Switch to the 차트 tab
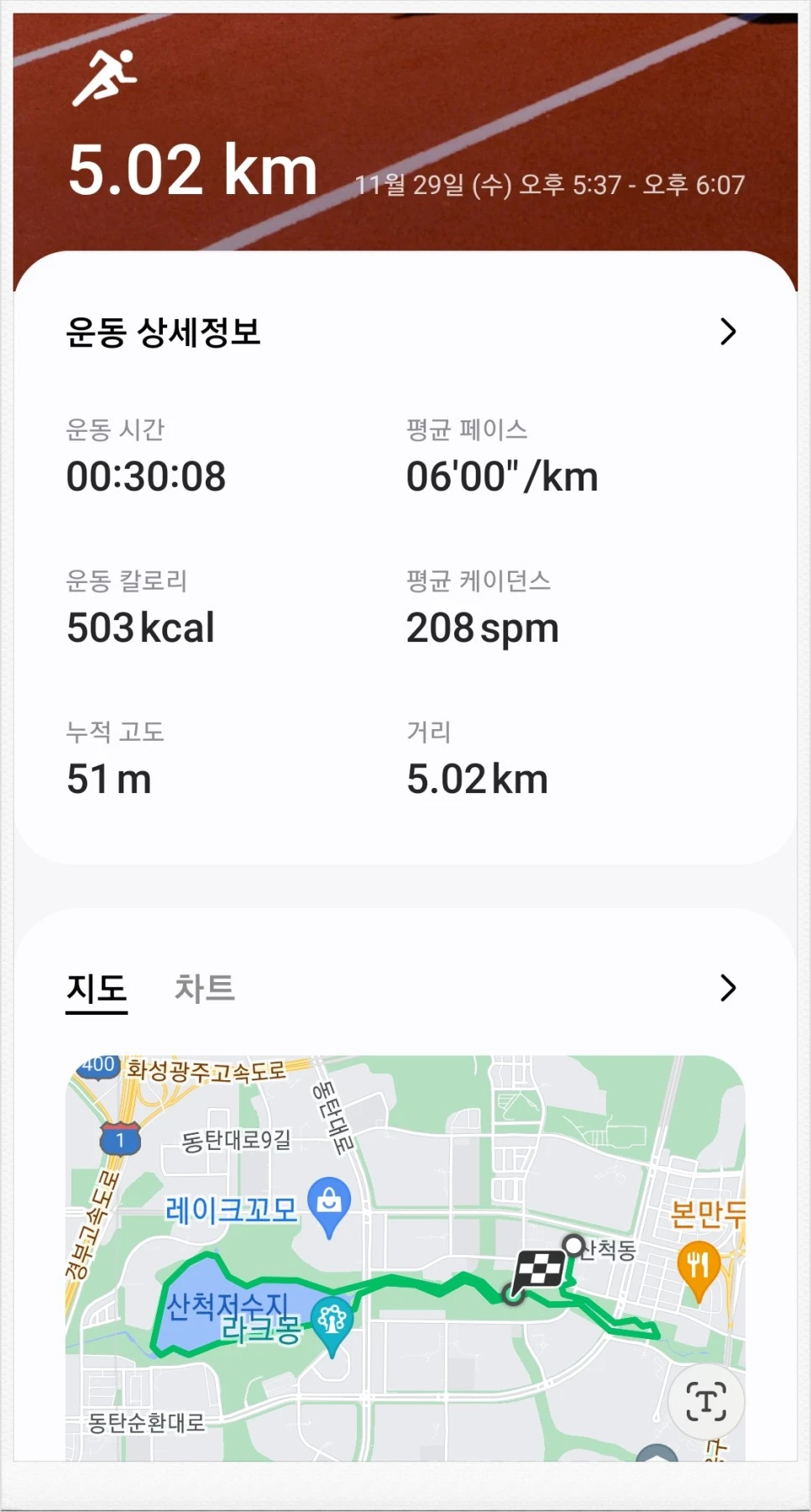The height and width of the screenshot is (1512, 811). point(204,989)
